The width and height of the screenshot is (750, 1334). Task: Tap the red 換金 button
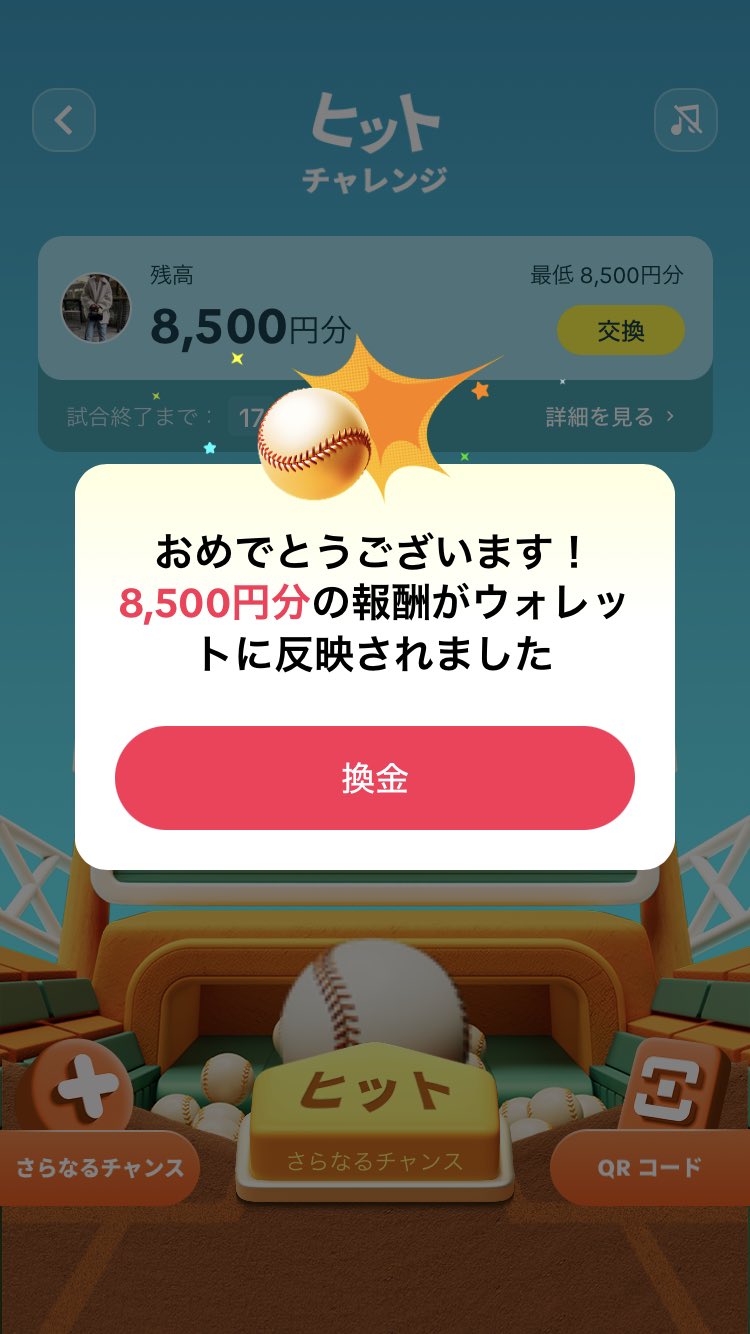375,778
